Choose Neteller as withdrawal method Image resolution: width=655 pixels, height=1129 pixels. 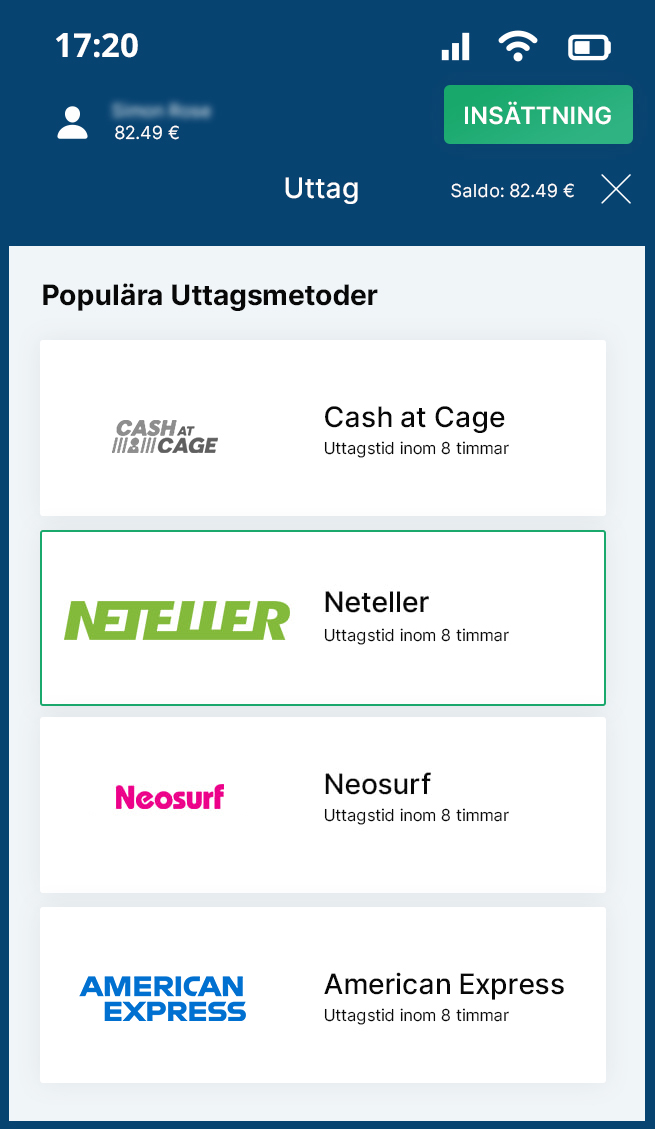tap(322, 618)
